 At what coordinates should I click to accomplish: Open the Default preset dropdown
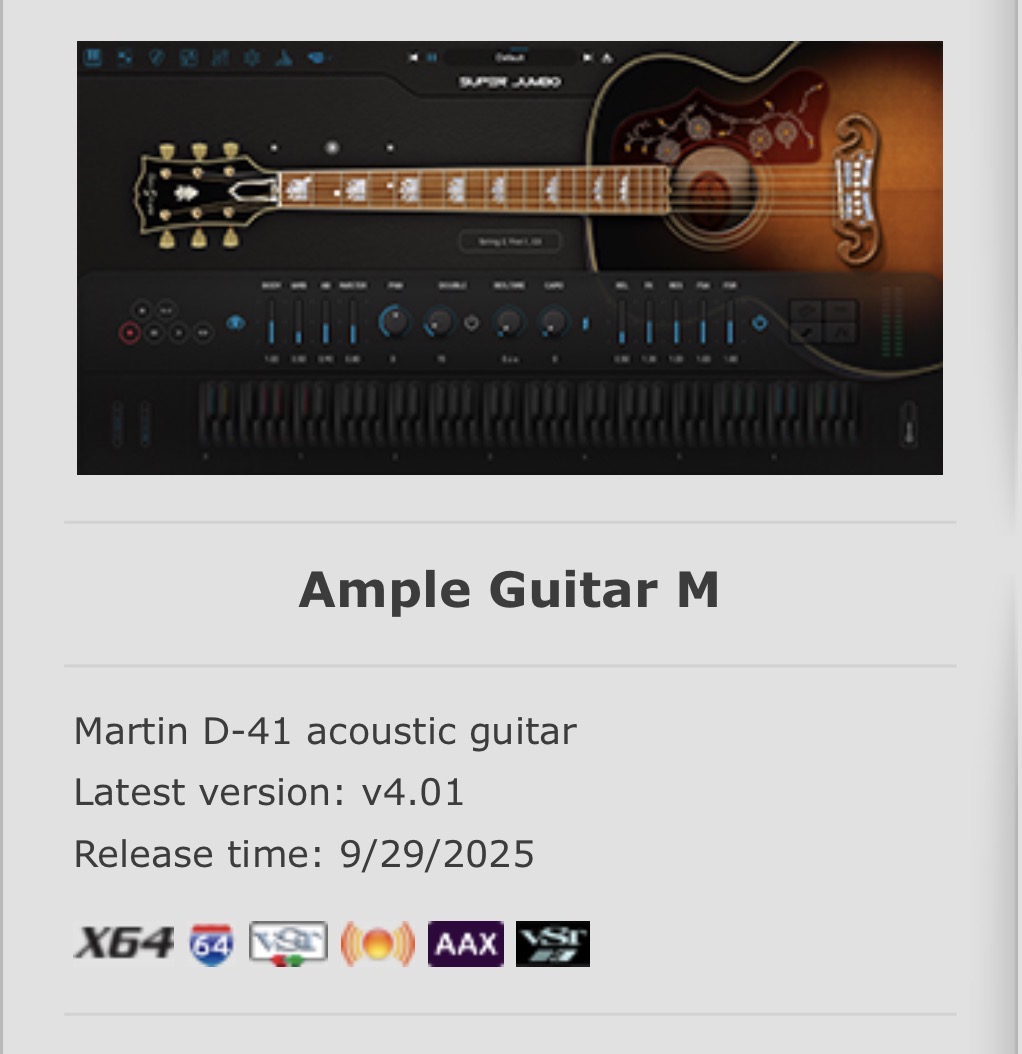click(509, 57)
